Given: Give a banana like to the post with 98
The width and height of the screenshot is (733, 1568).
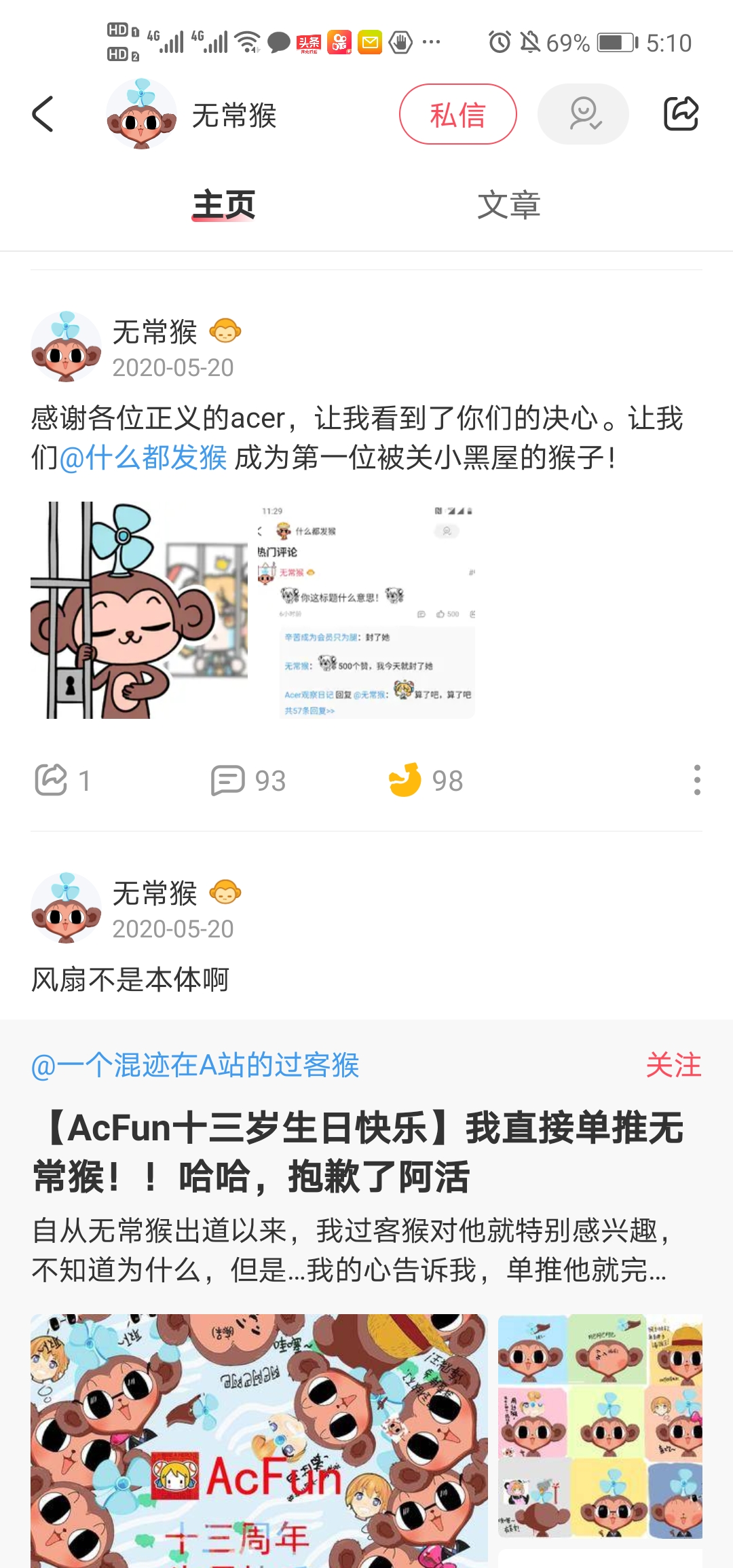Looking at the screenshot, I should pyautogui.click(x=425, y=780).
